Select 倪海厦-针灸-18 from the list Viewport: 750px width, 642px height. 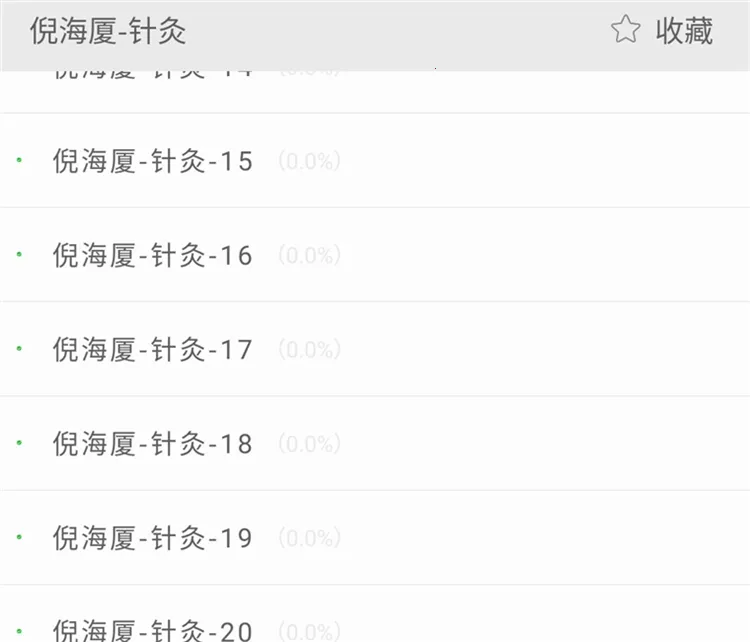pyautogui.click(x=153, y=444)
